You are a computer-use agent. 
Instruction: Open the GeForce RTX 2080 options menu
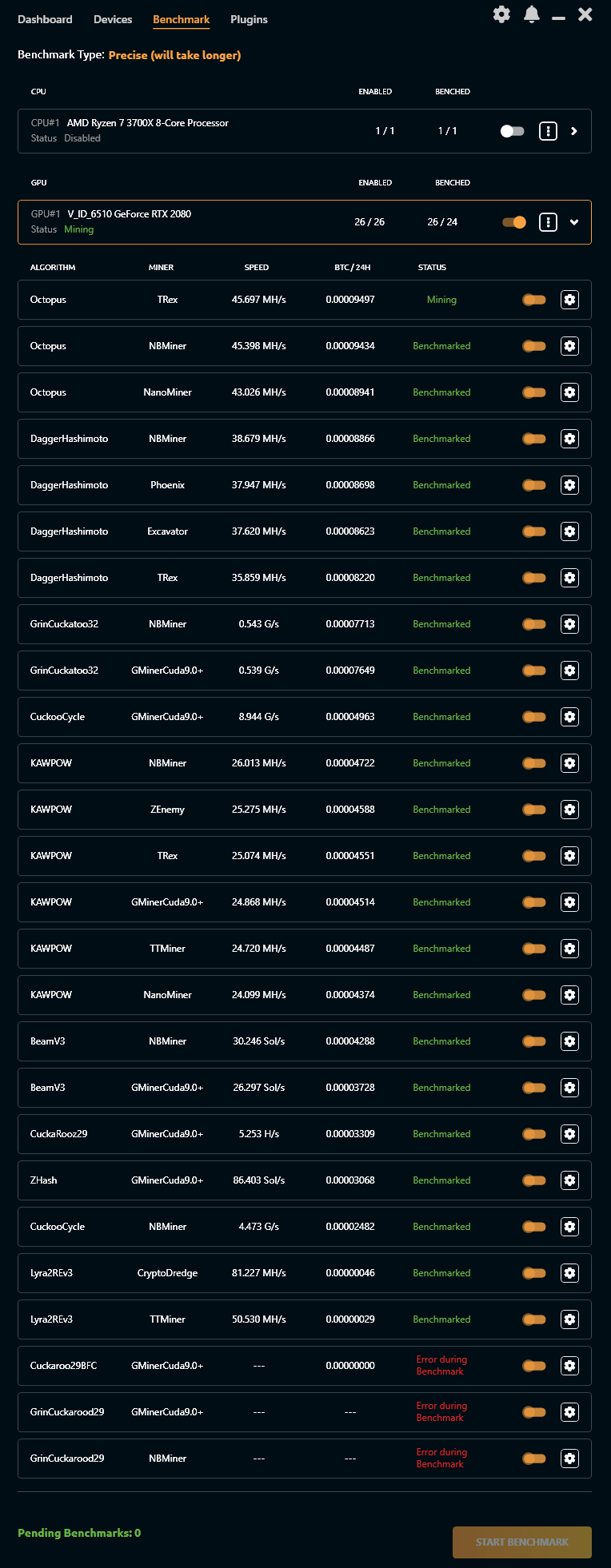tap(548, 222)
